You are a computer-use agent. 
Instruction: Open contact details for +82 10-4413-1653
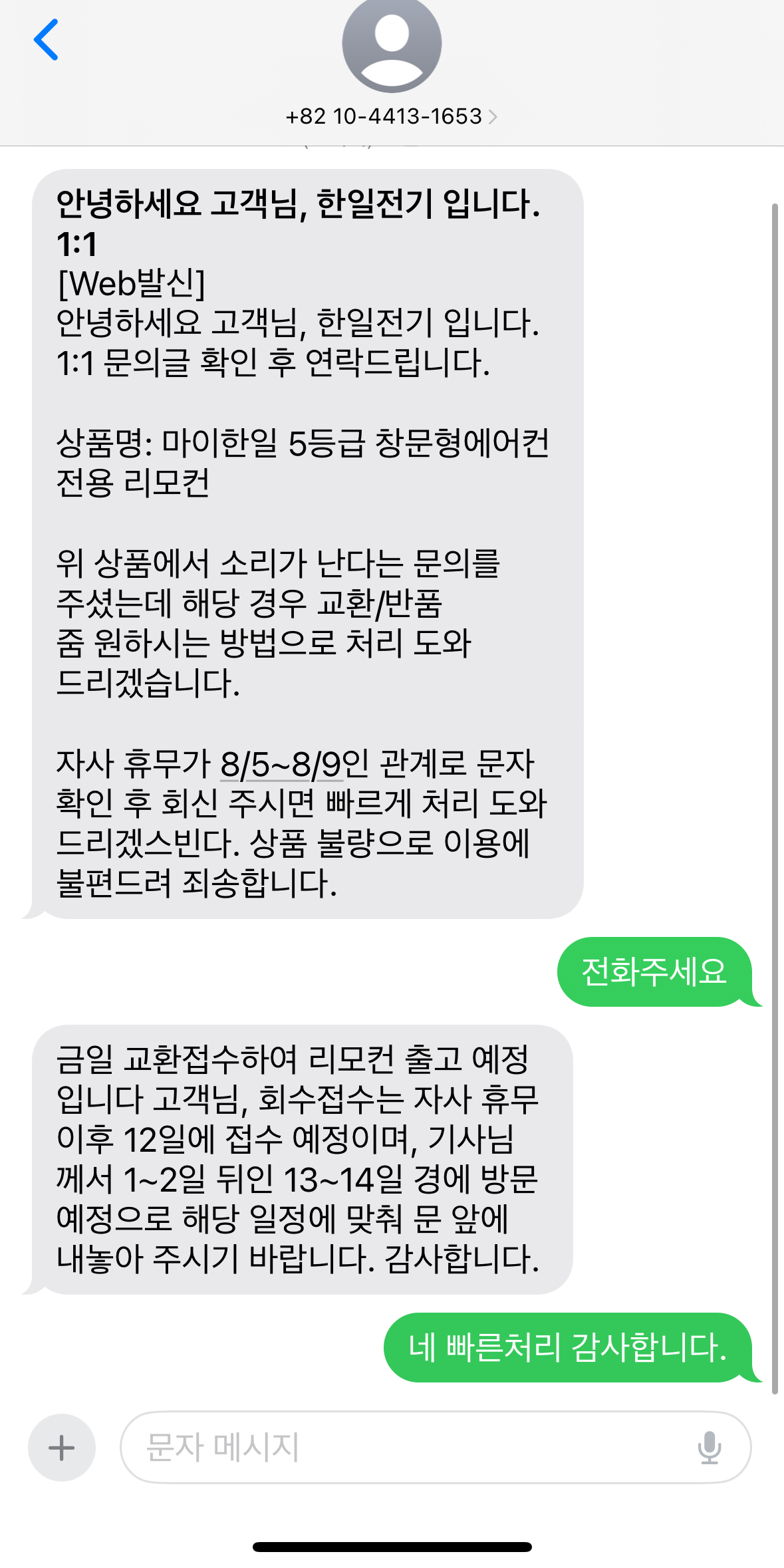pyautogui.click(x=391, y=116)
